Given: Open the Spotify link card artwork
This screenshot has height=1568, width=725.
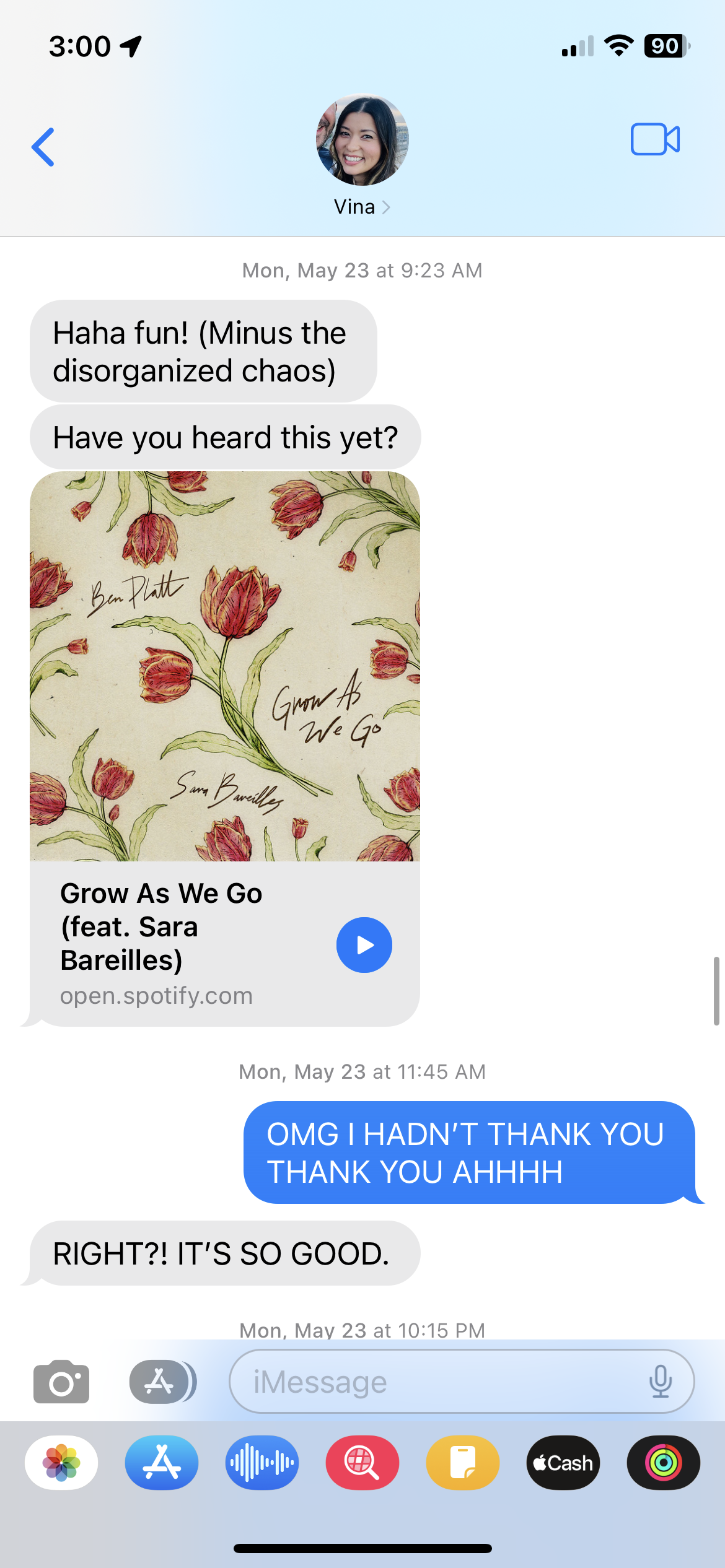Looking at the screenshot, I should click(x=225, y=666).
